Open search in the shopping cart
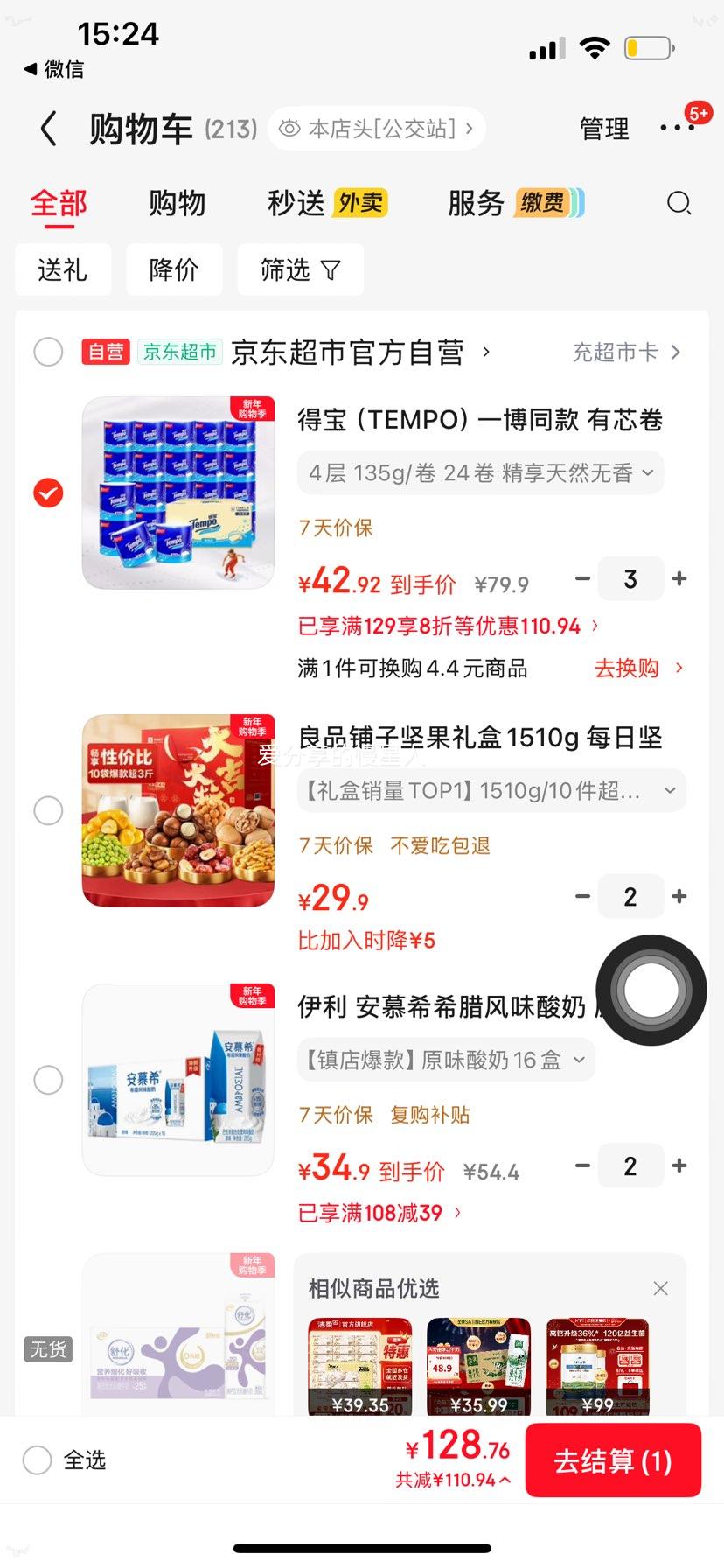 tap(679, 203)
